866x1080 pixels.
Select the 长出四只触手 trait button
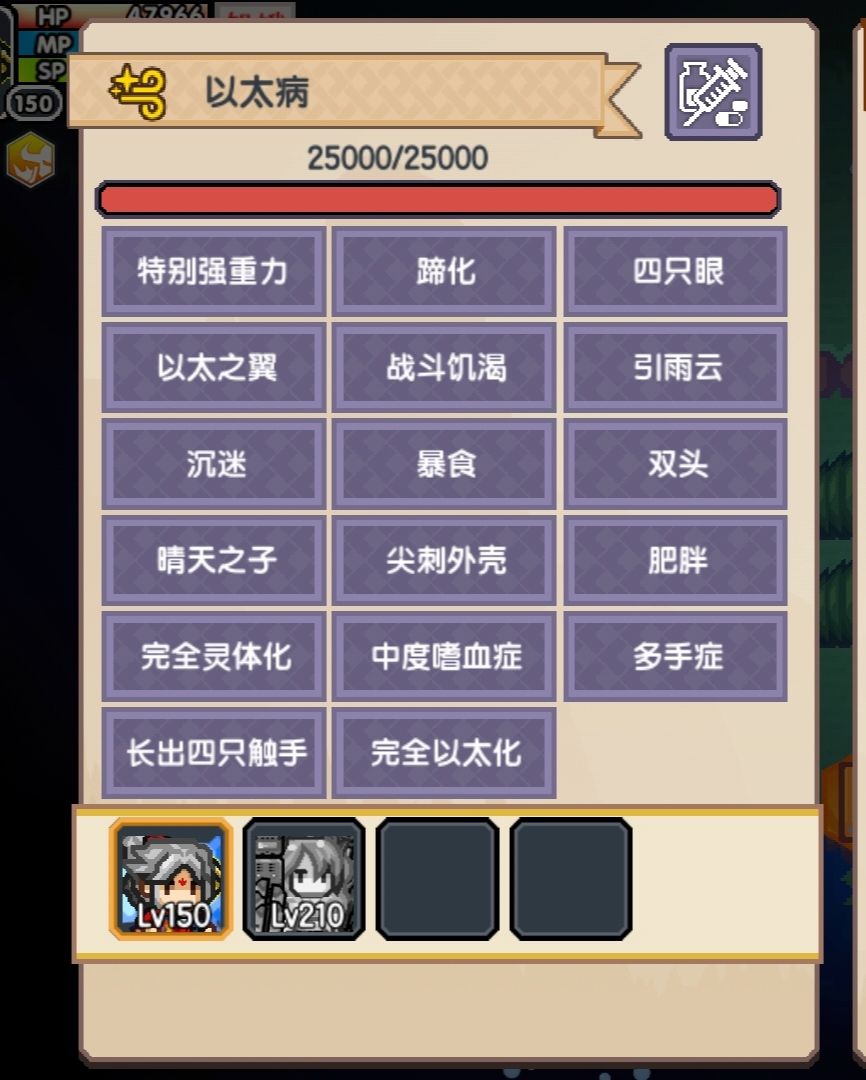[x=213, y=755]
